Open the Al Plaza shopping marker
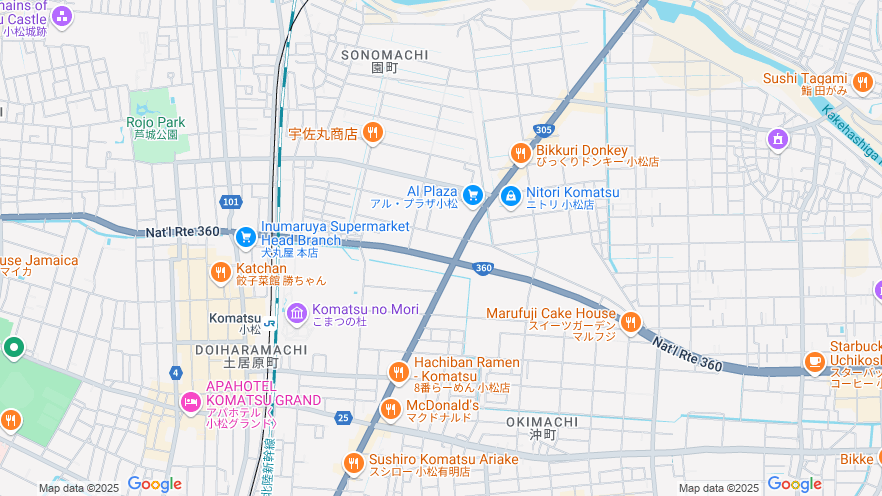This screenshot has width=882, height=496. pos(473,195)
